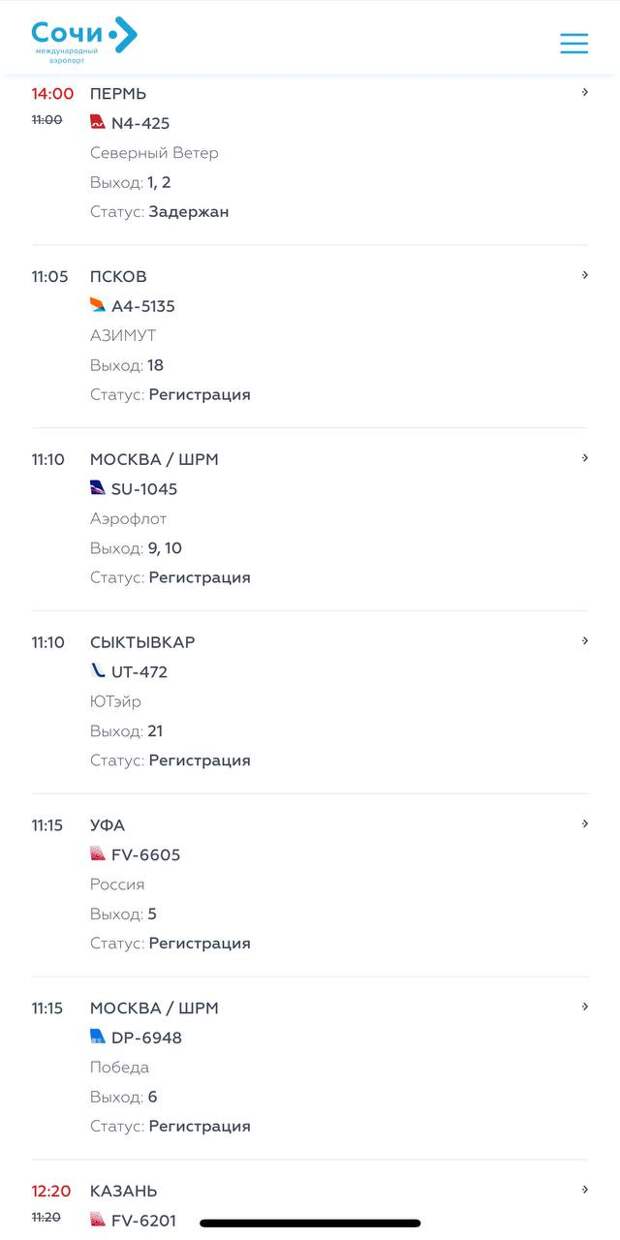Screen dimensions: 620x1240
Task: Open the hamburger menu
Action: pyautogui.click(x=574, y=43)
